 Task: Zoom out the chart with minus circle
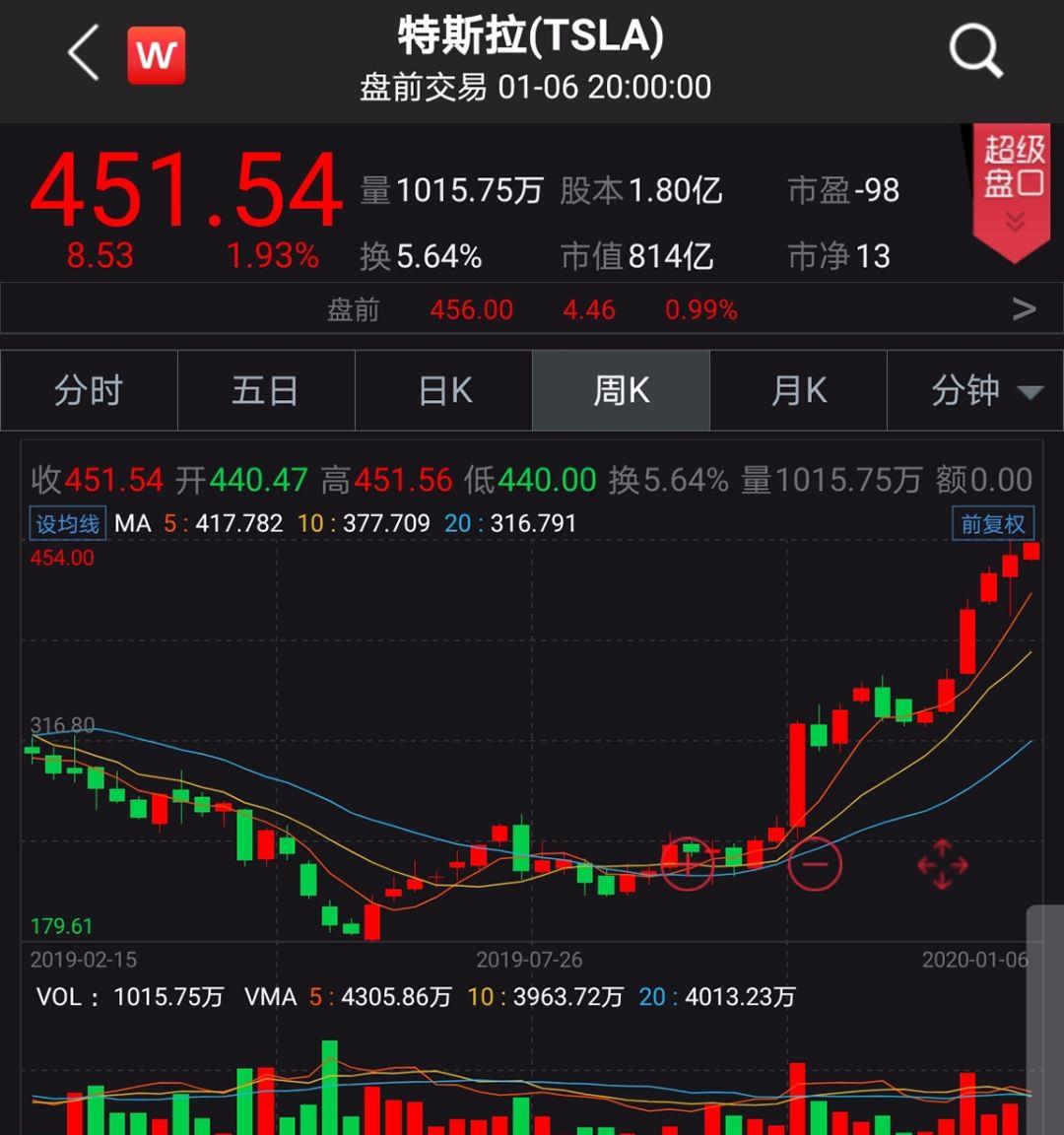pyautogui.click(x=815, y=864)
